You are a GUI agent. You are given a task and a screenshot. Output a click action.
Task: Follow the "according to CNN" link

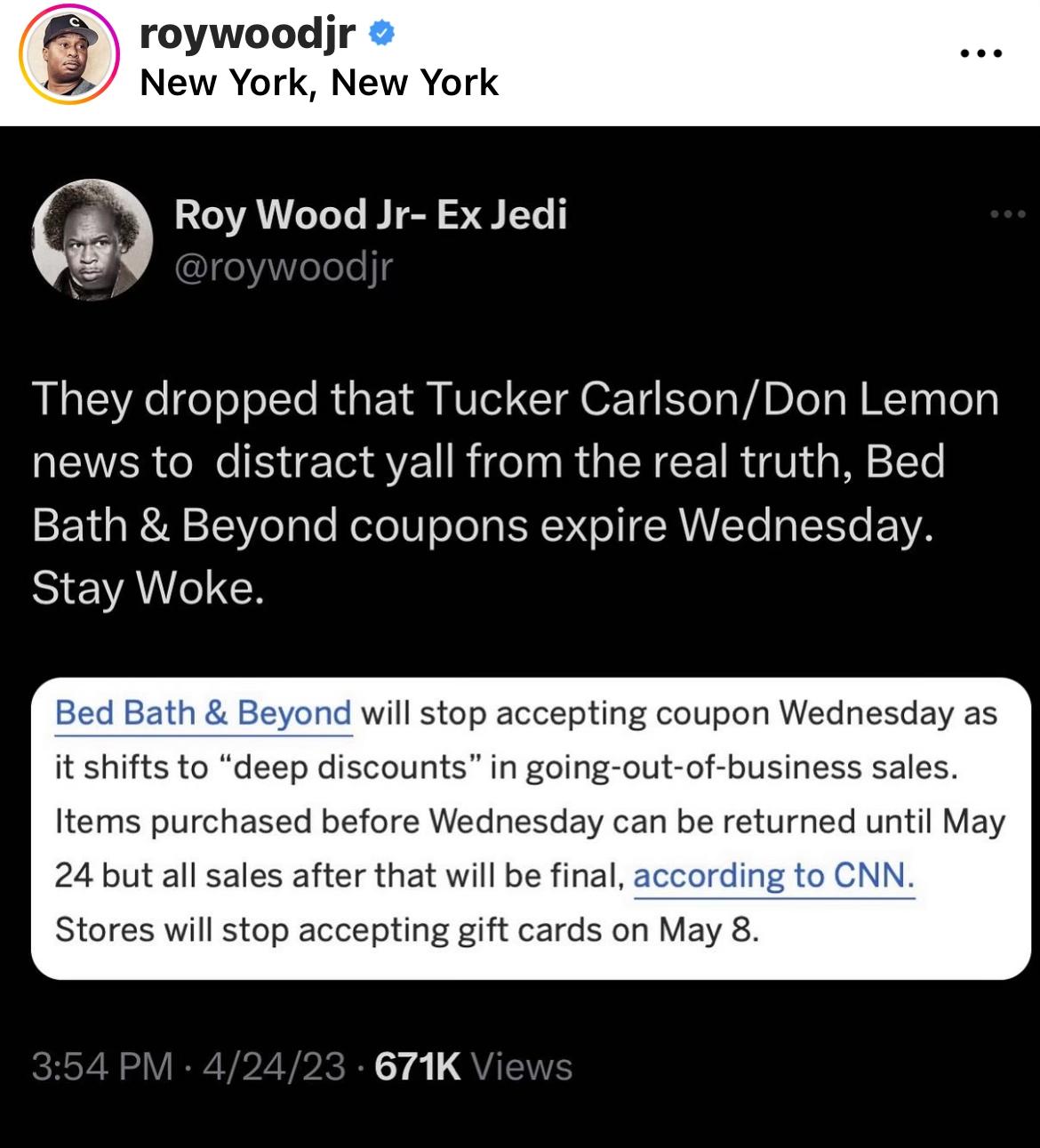click(x=772, y=876)
